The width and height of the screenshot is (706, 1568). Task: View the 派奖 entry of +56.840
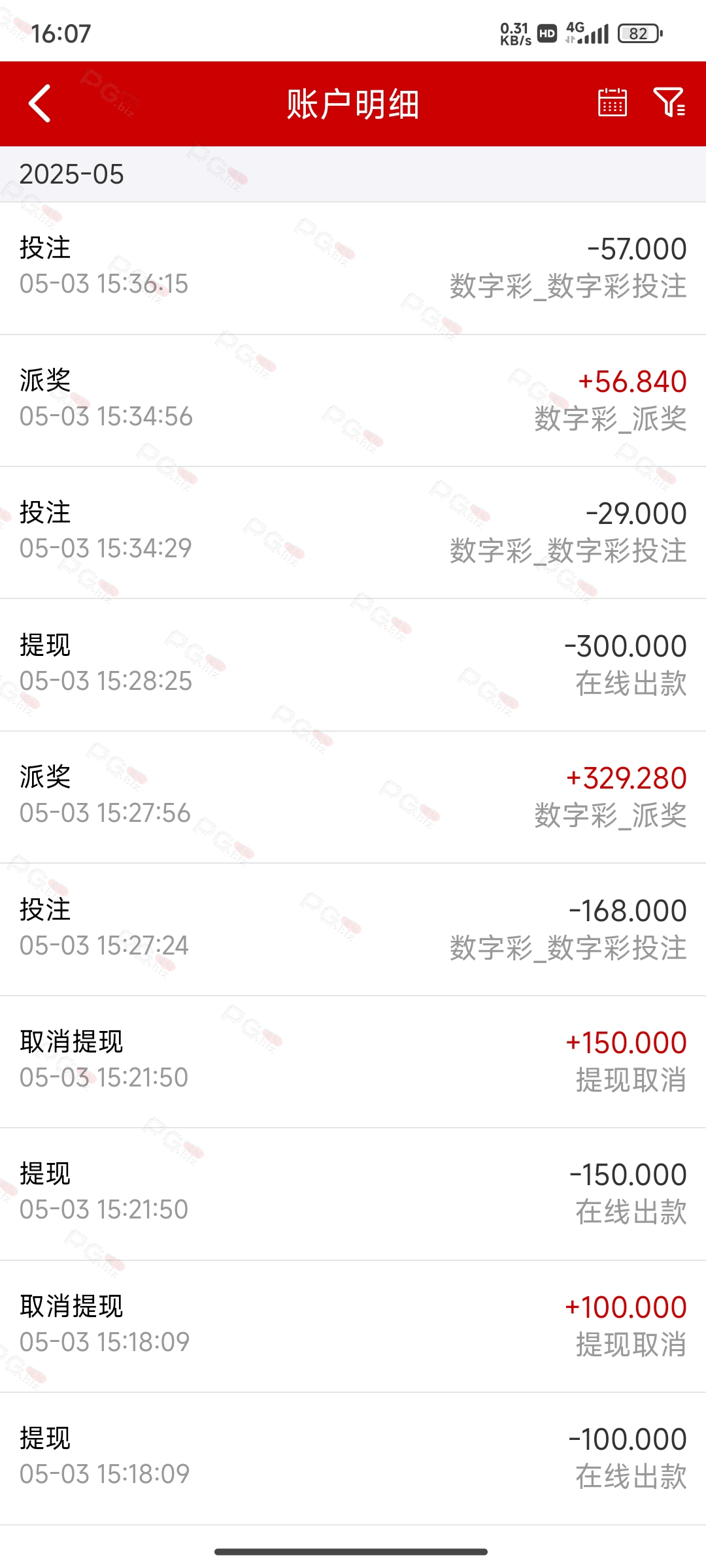pos(353,400)
